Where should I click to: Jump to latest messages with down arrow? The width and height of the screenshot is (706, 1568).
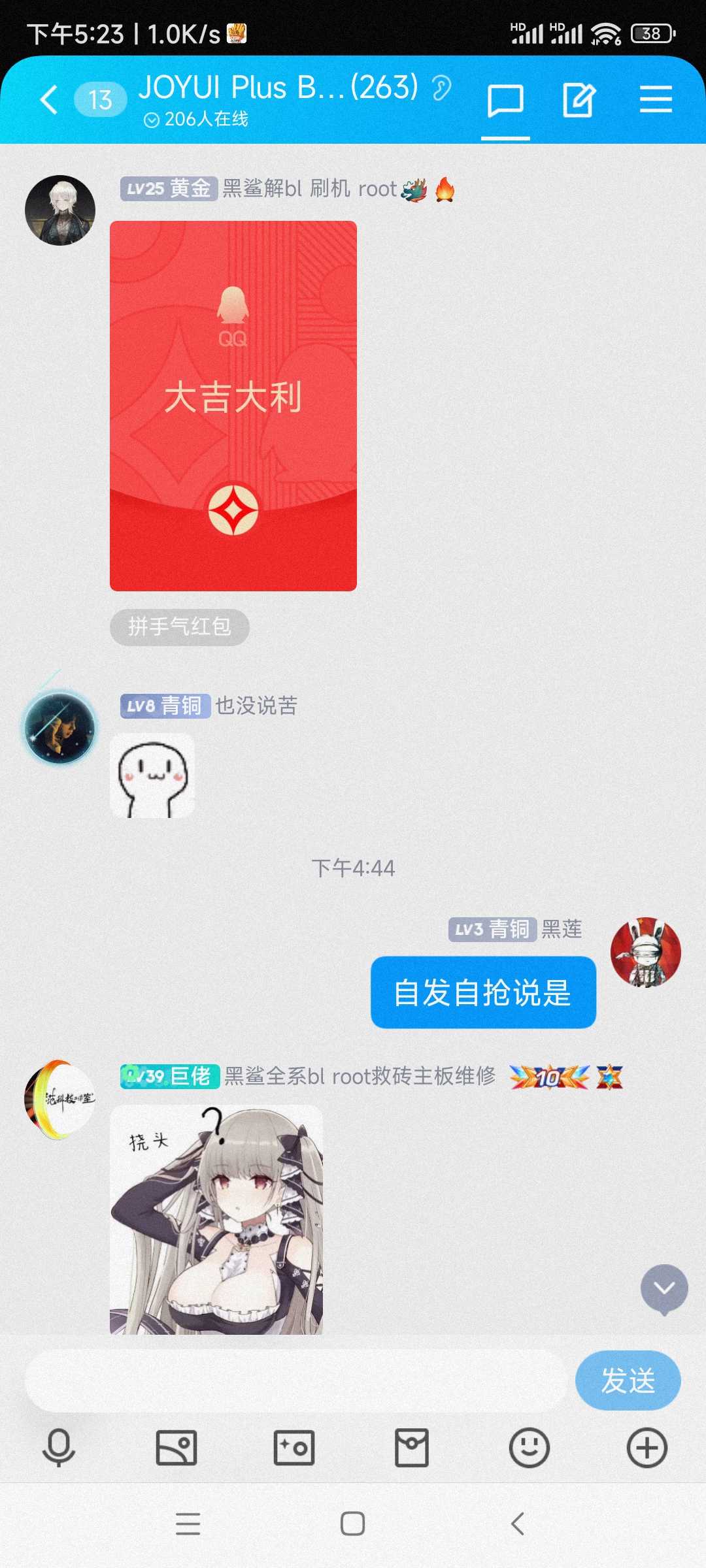[664, 1288]
